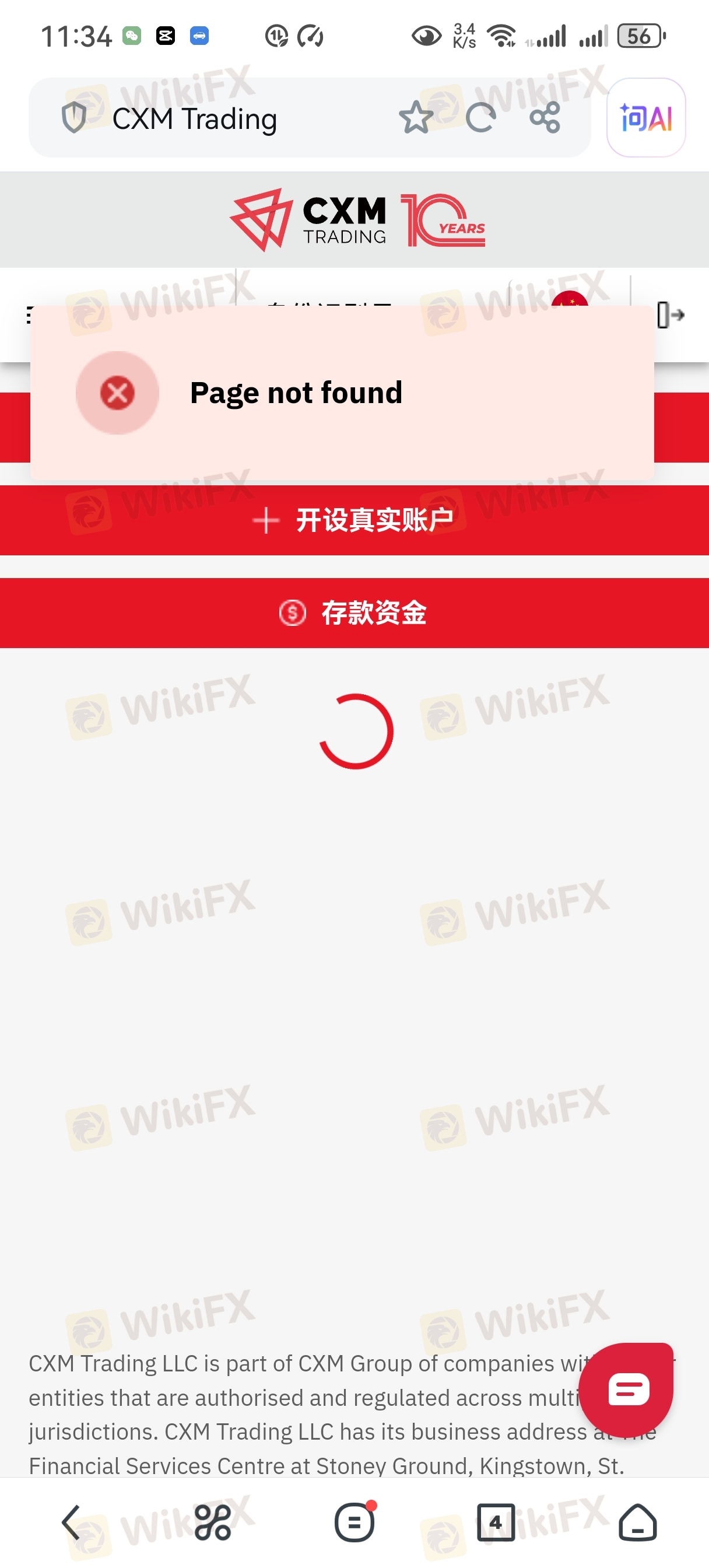This screenshot has height=1568, width=709.
Task: Share this page
Action: point(545,117)
